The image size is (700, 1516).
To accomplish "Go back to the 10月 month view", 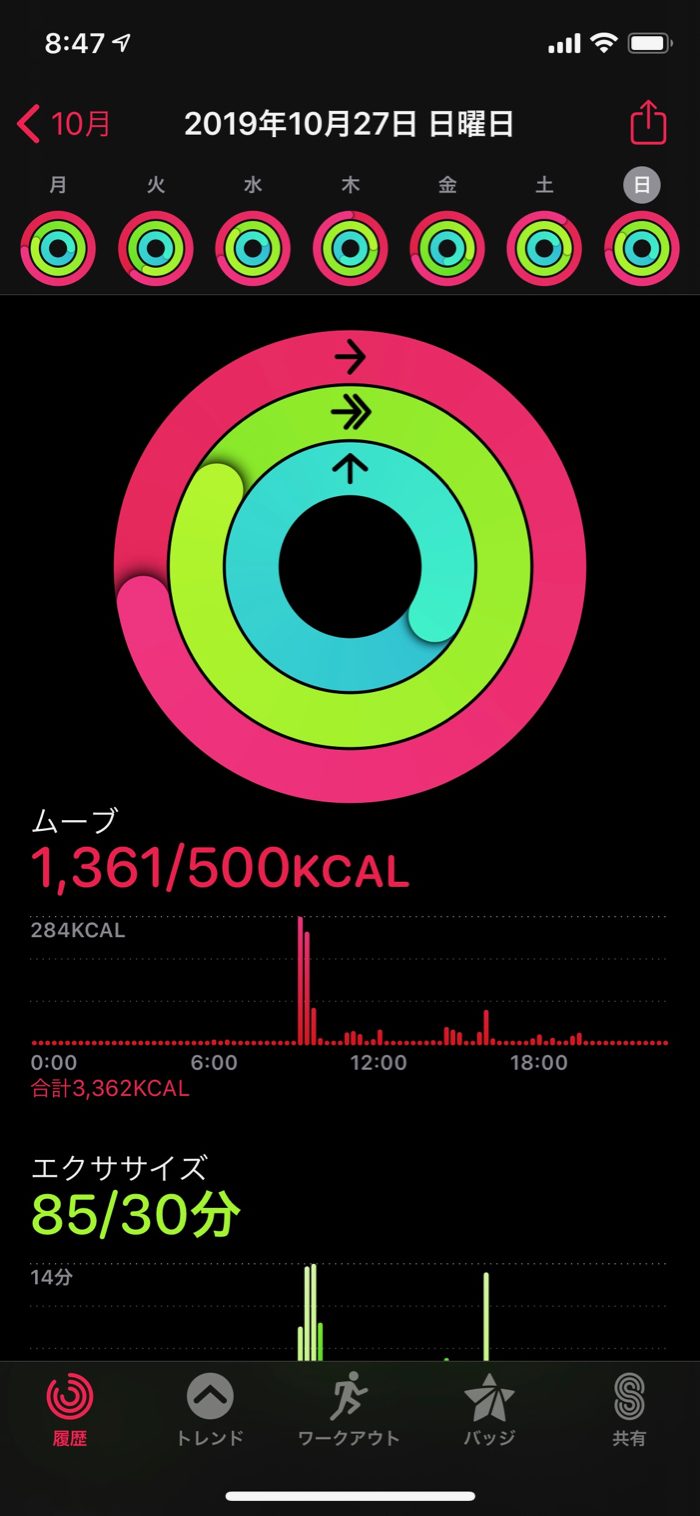I will click(64, 125).
